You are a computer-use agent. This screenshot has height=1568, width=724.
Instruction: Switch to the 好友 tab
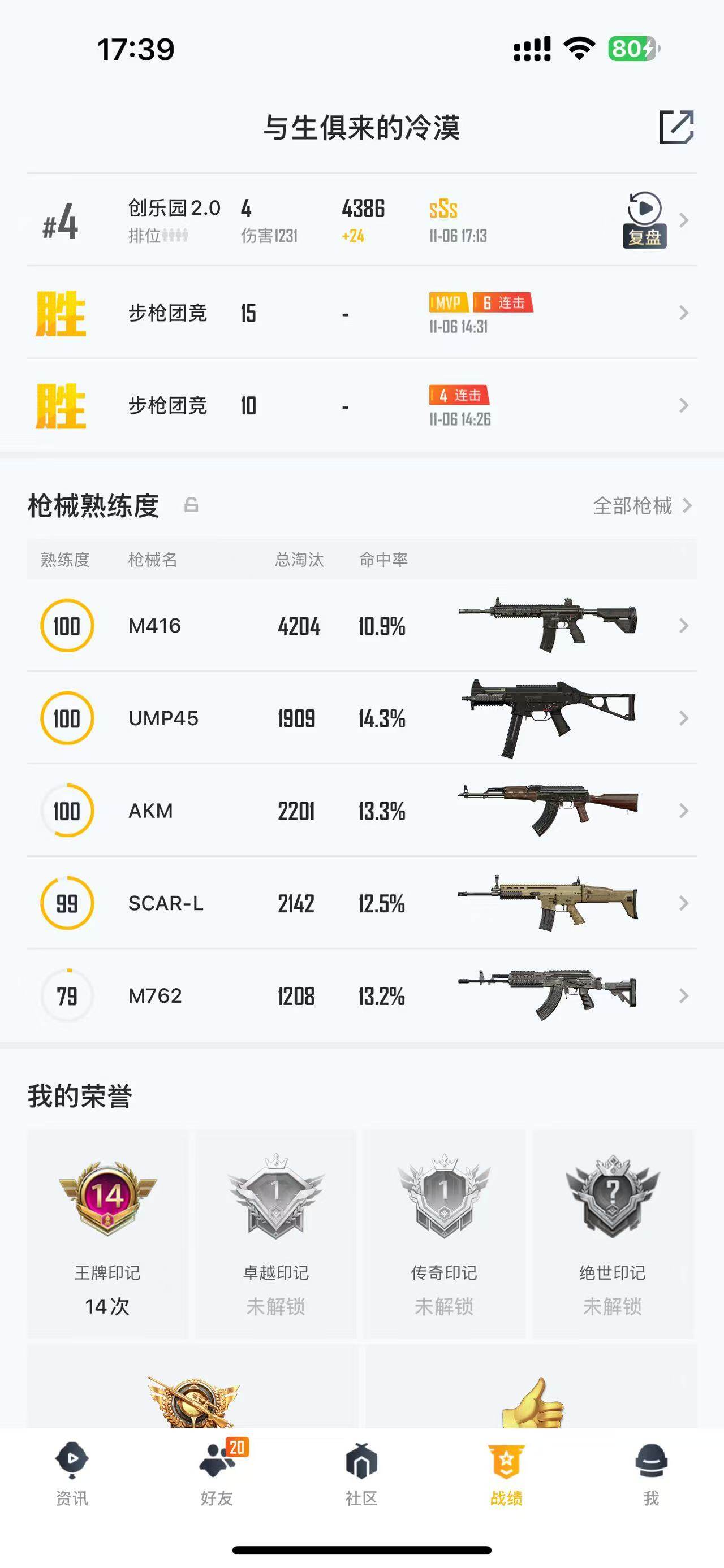(x=217, y=1473)
